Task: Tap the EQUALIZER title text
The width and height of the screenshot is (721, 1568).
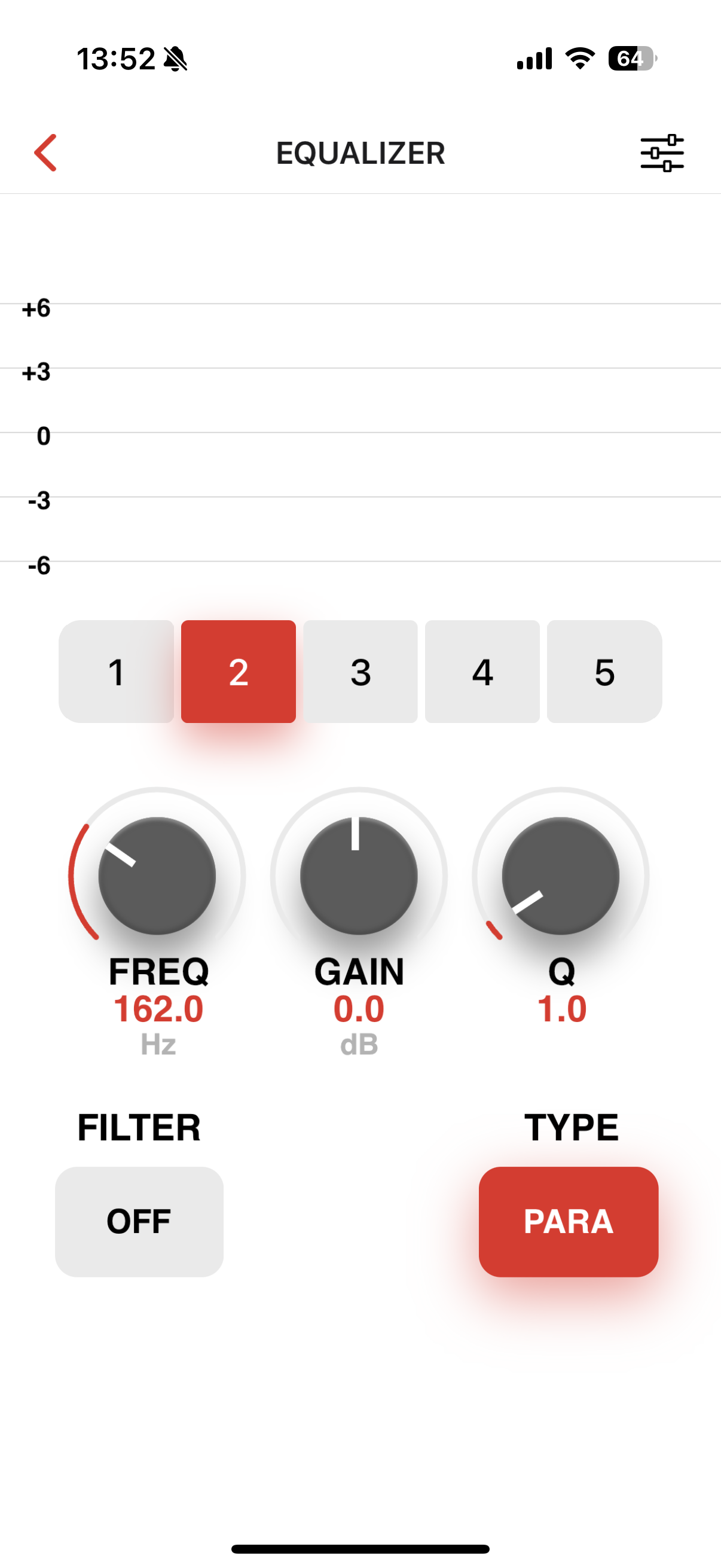Action: pos(360,152)
